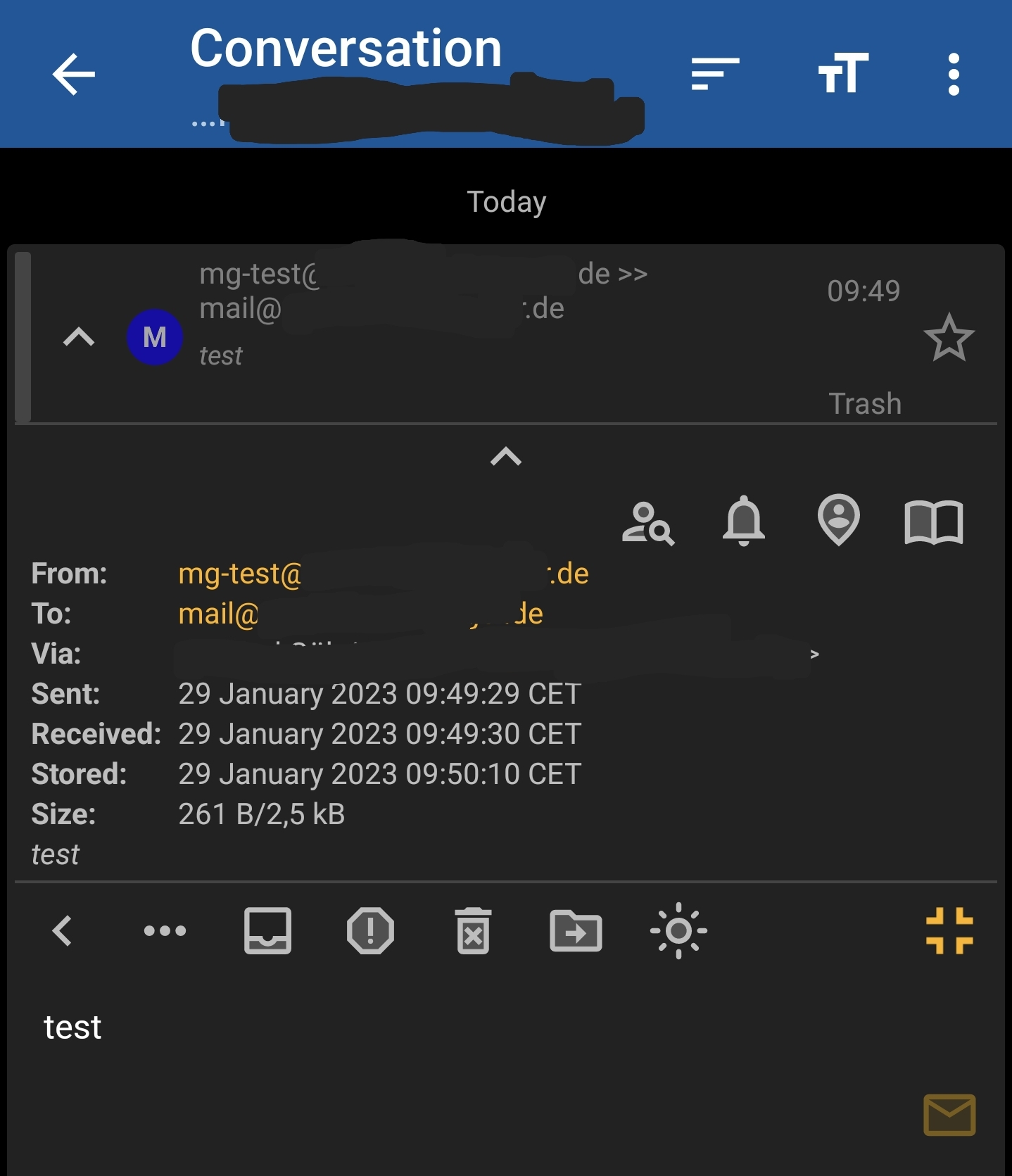Collapse the message with the header chevron
Image resolution: width=1012 pixels, height=1176 pixels.
(x=79, y=337)
